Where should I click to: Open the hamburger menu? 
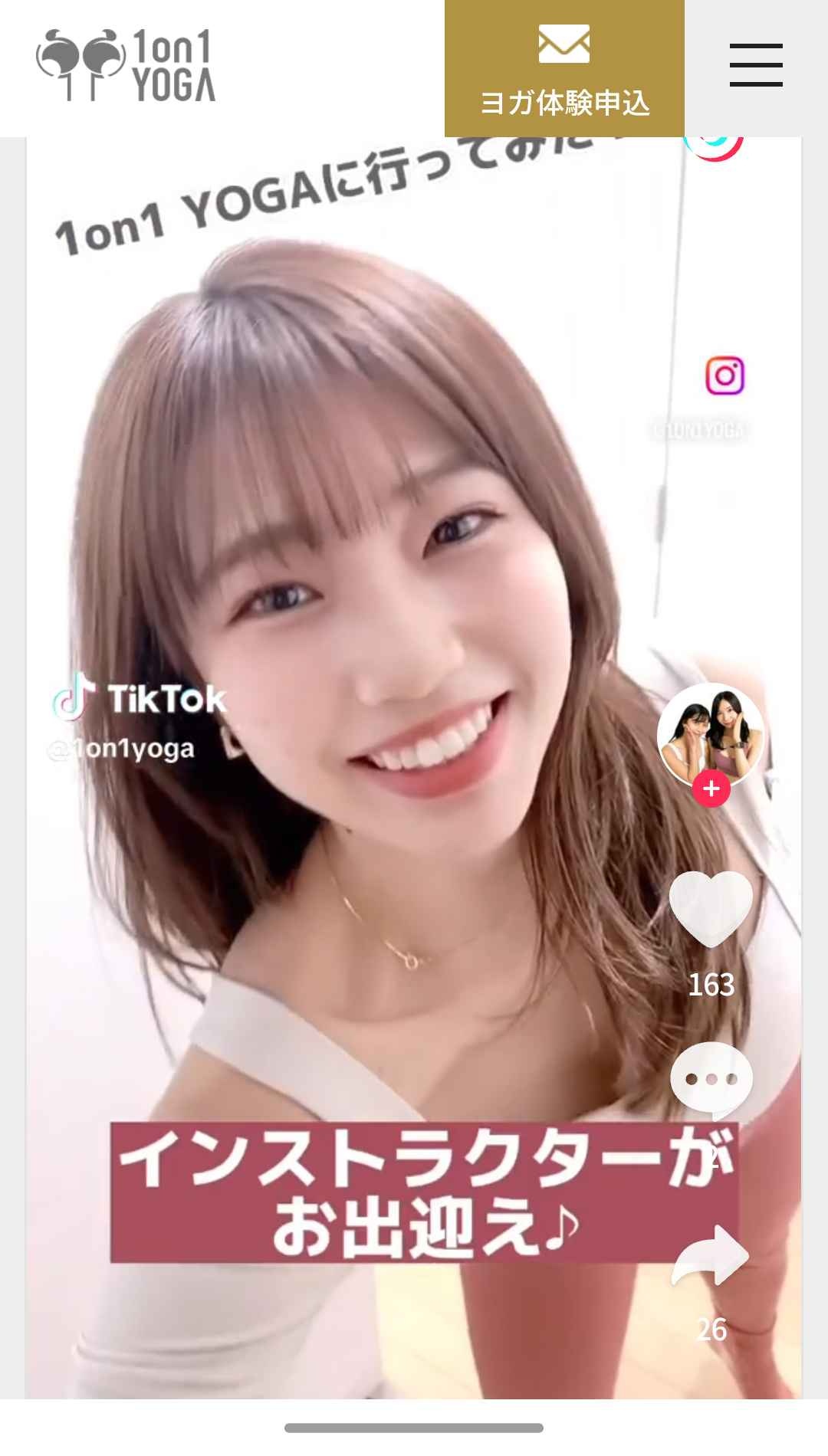(756, 65)
